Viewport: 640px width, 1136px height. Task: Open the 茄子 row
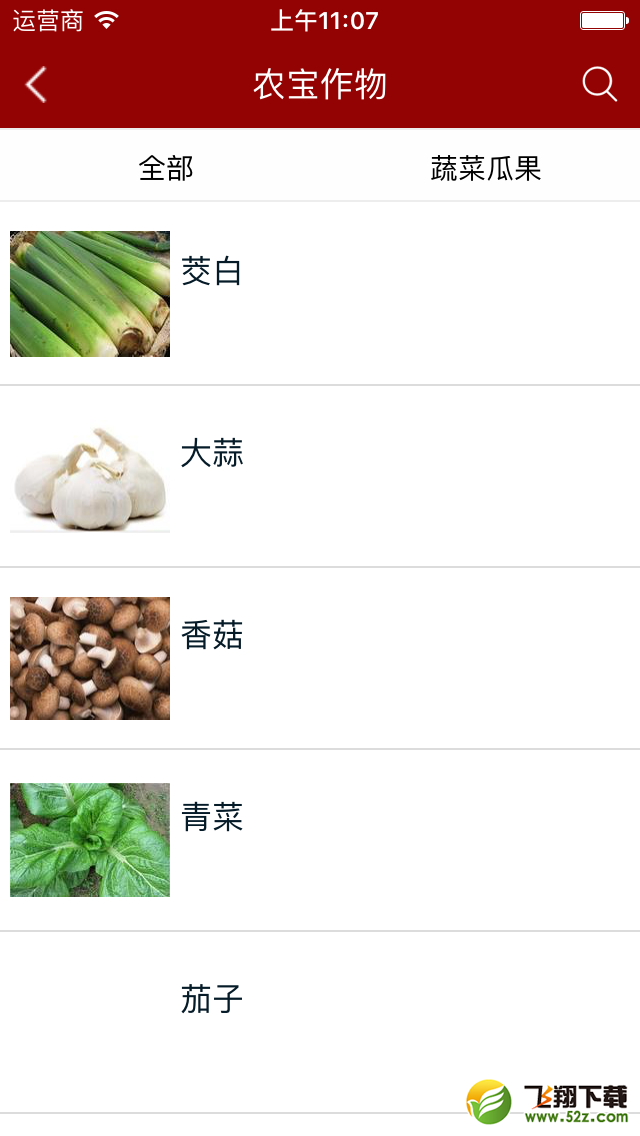[320, 1022]
